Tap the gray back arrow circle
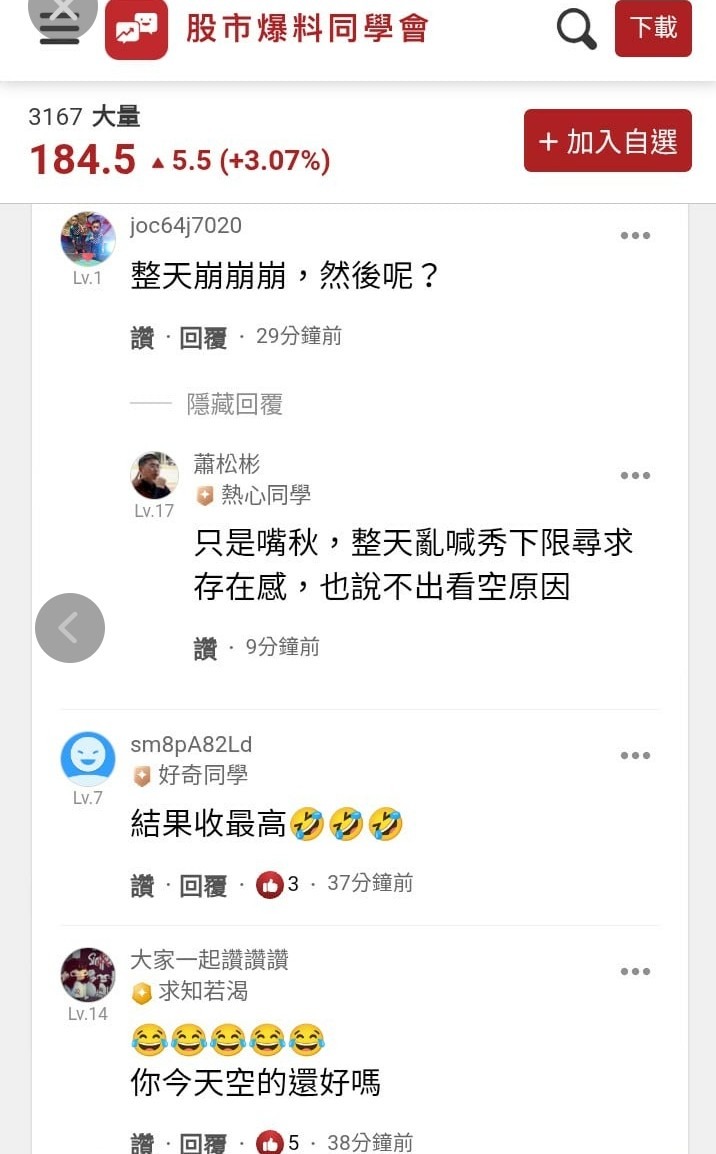716x1154 pixels. point(70,628)
